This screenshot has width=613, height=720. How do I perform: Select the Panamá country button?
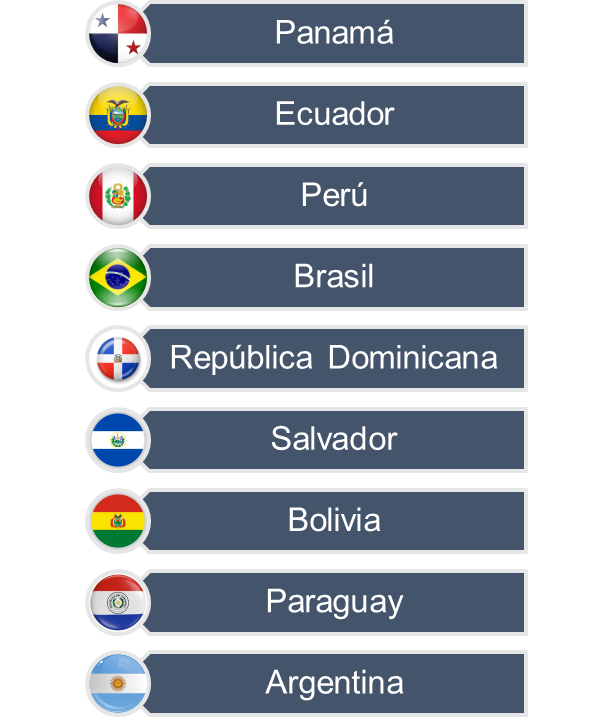pos(334,33)
